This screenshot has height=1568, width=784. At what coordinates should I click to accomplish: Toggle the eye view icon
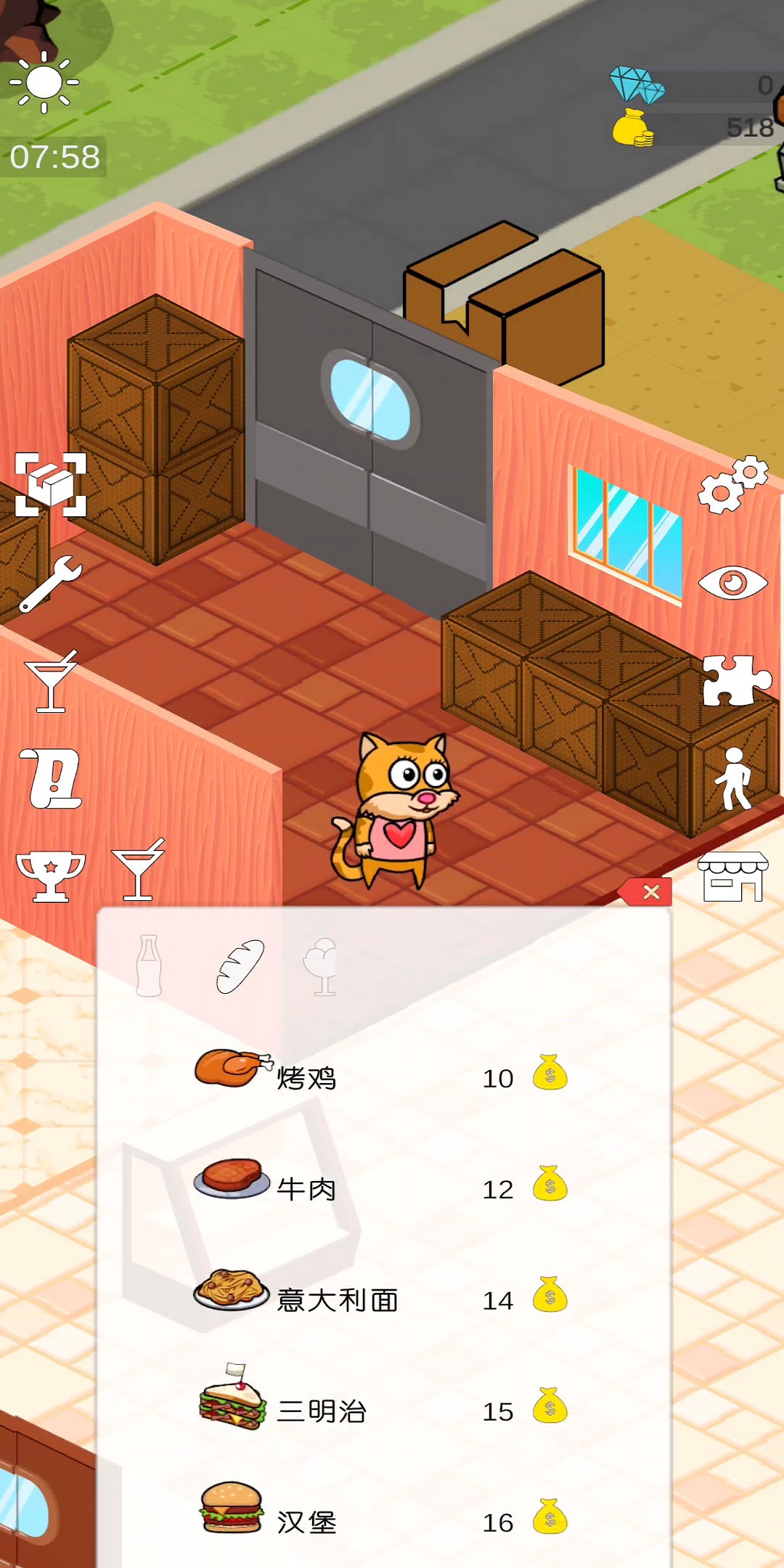pos(732,583)
